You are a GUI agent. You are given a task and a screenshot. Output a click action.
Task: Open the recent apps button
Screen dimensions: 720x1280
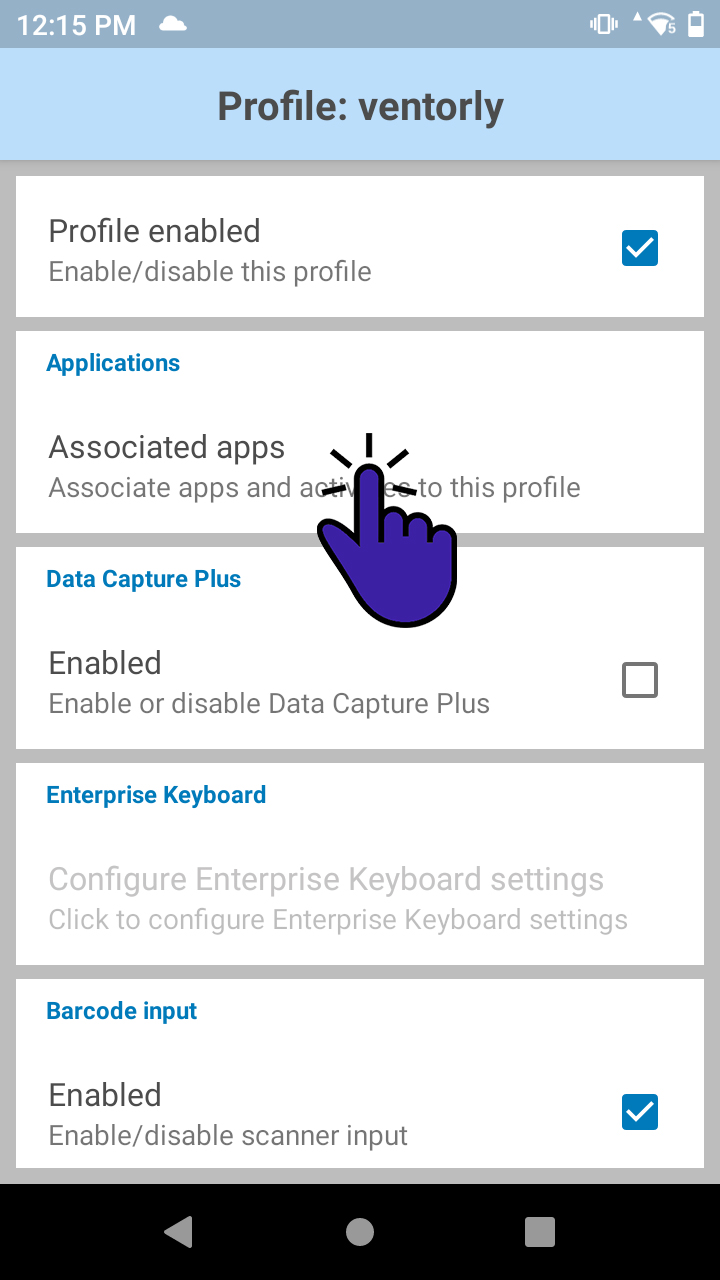[x=539, y=1232]
